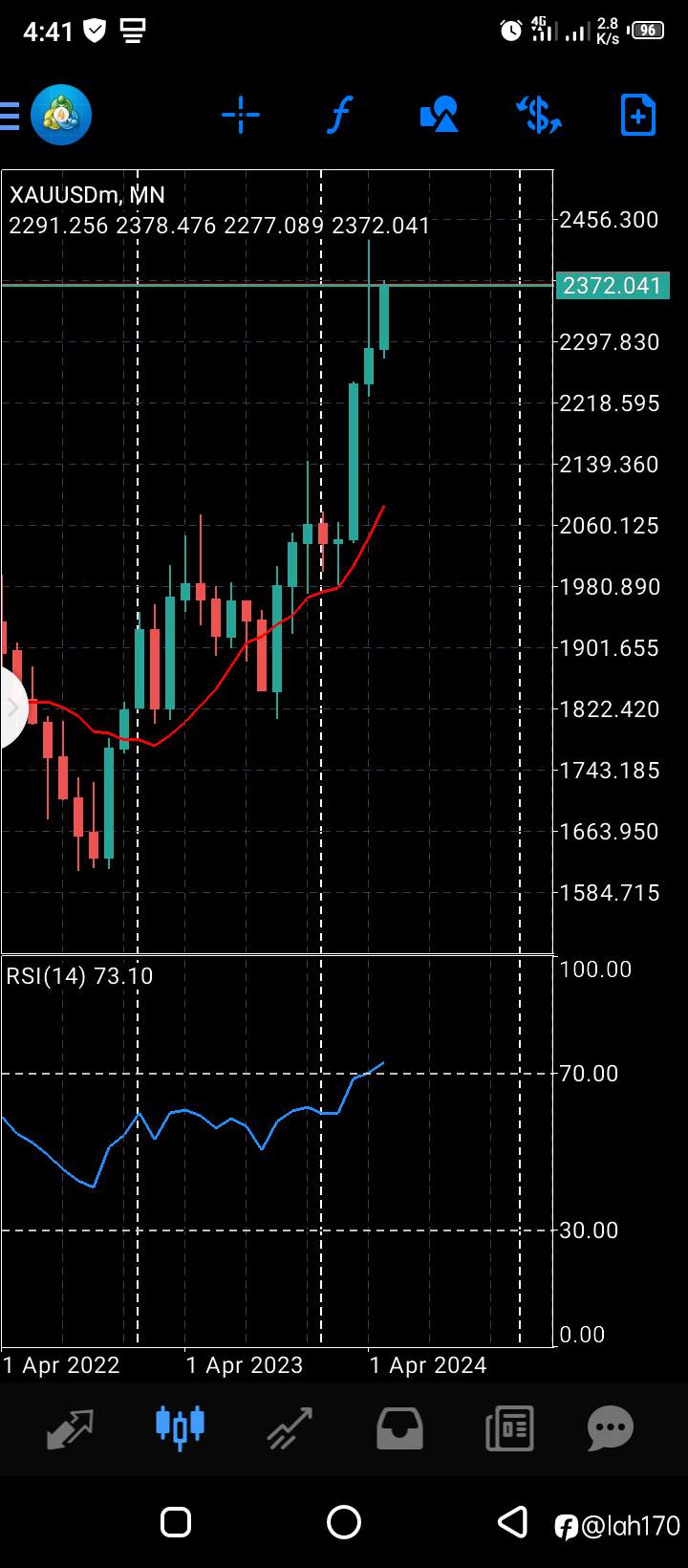Image resolution: width=688 pixels, height=1568 pixels.
Task: Open the Messages chat tab
Action: click(x=611, y=1428)
